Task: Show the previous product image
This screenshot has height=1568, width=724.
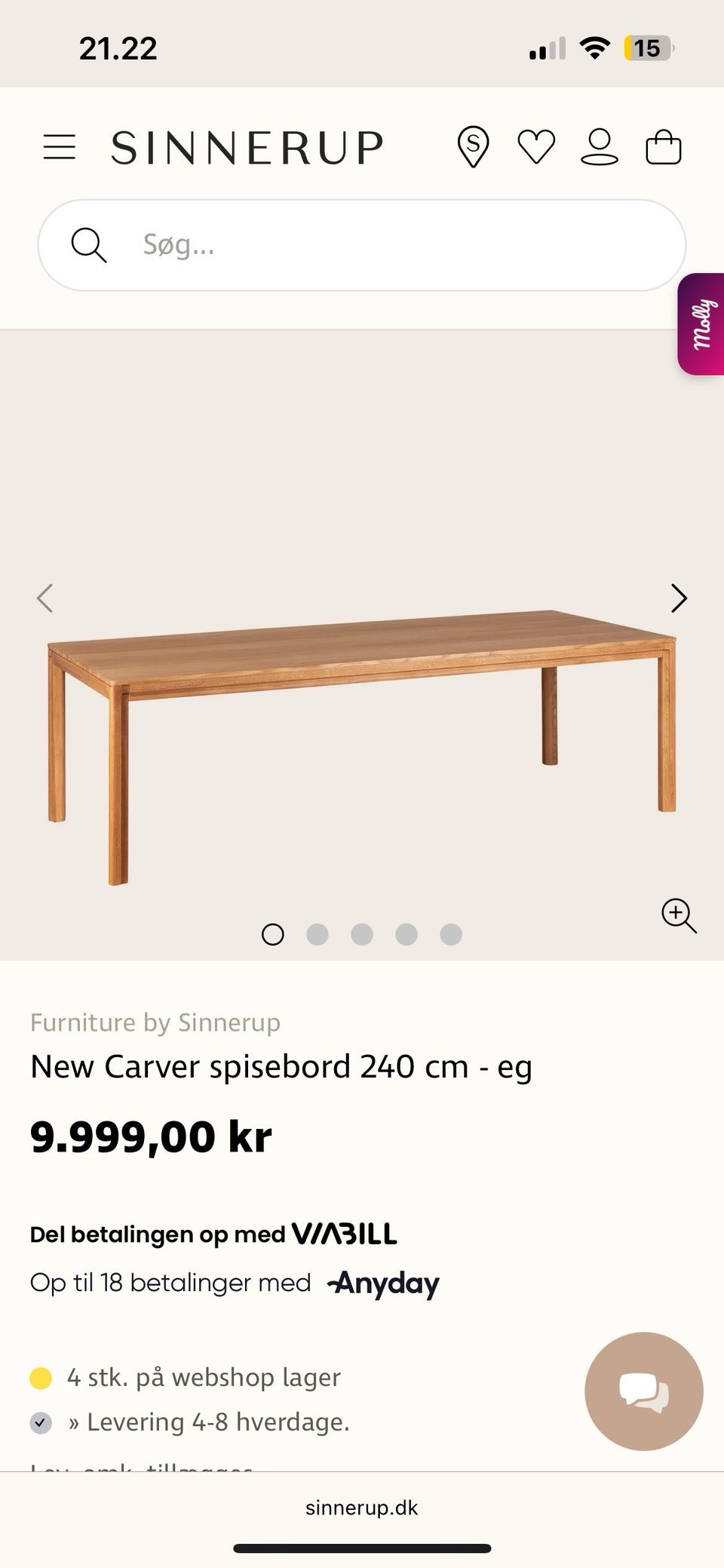Action: coord(45,598)
